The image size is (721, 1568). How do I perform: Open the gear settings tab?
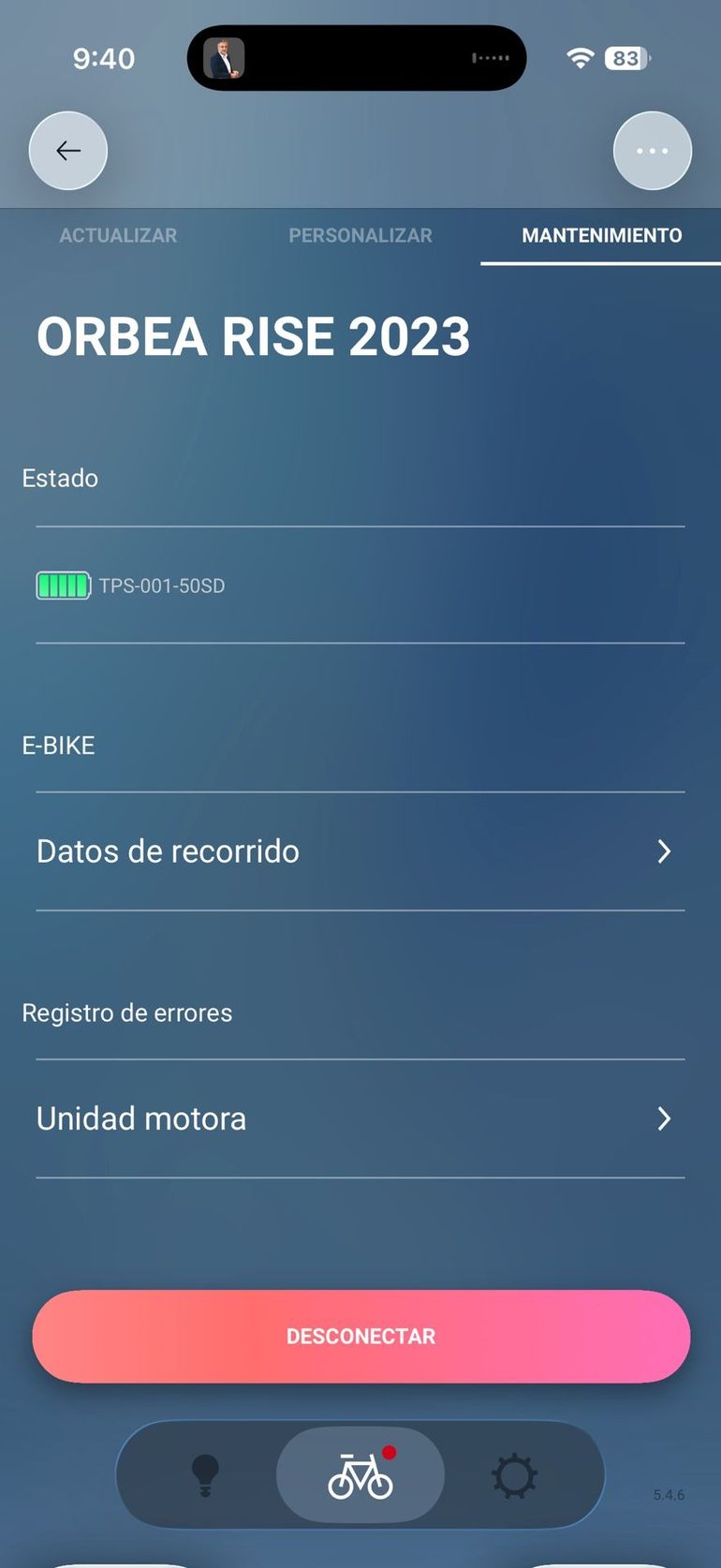pyautogui.click(x=514, y=1476)
